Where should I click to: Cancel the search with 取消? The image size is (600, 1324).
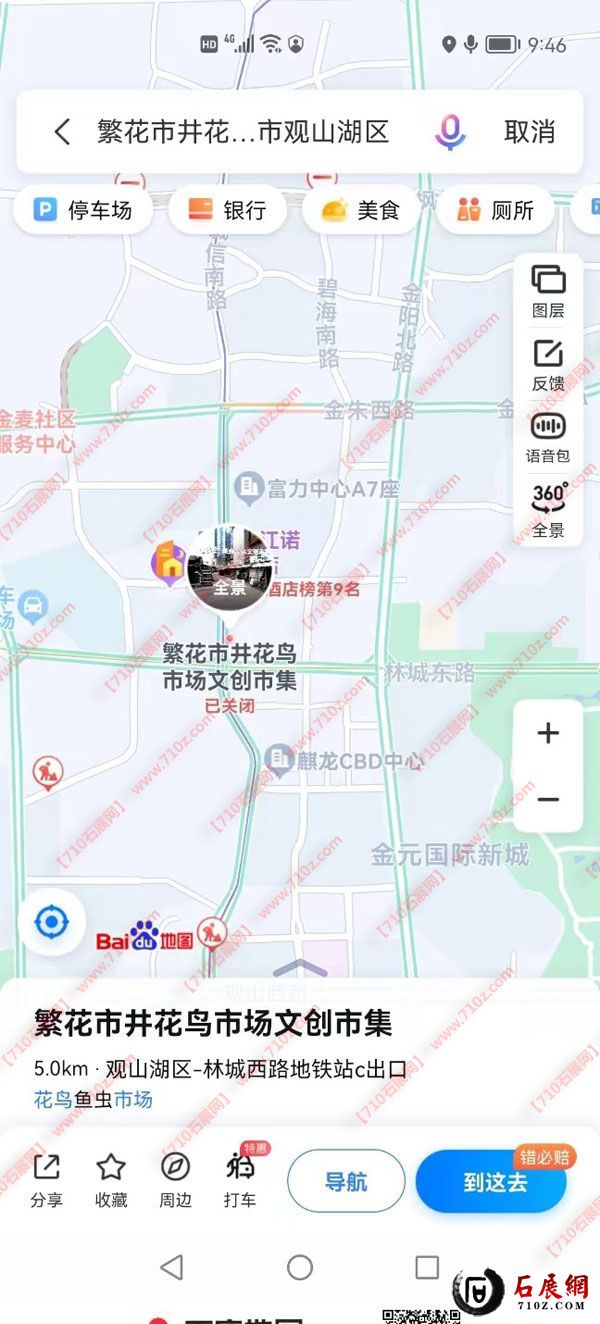529,131
